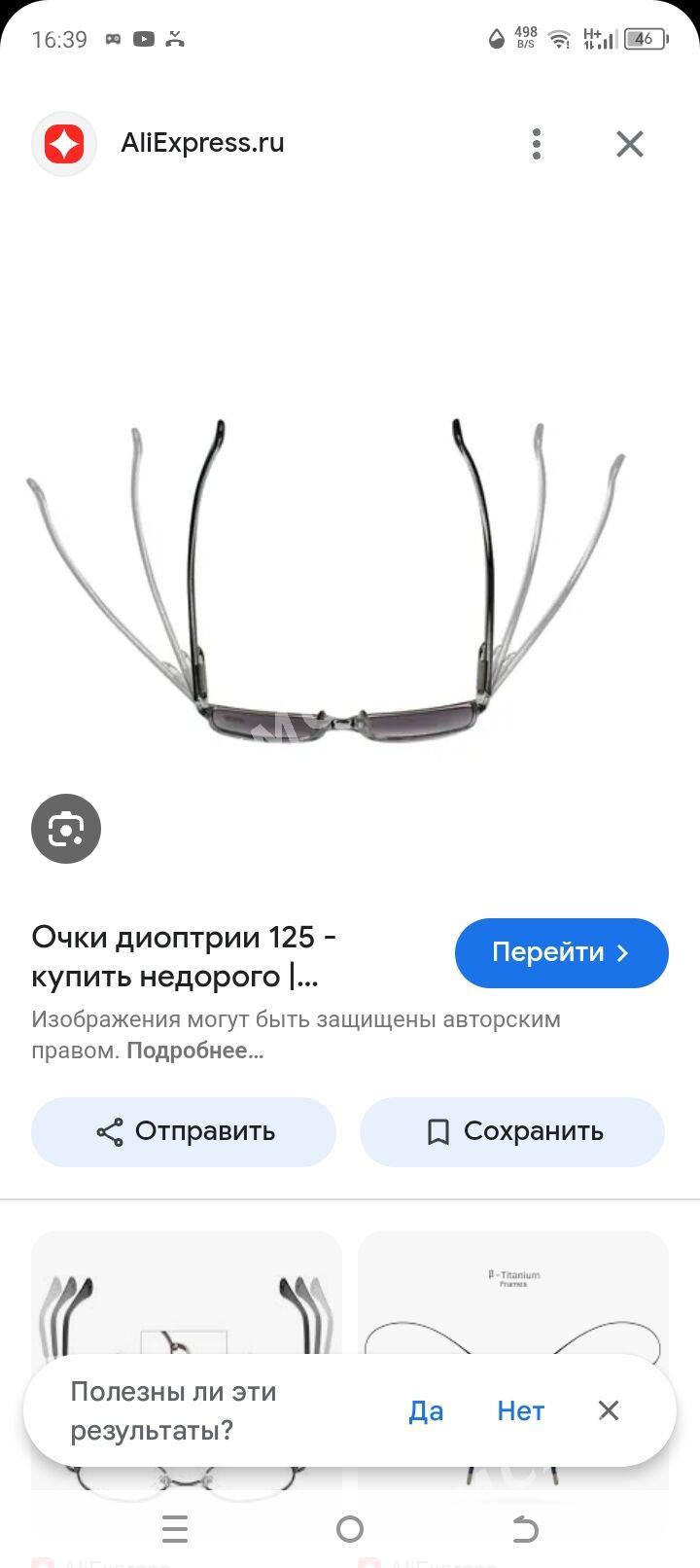Go to the home screen

pyautogui.click(x=350, y=1529)
